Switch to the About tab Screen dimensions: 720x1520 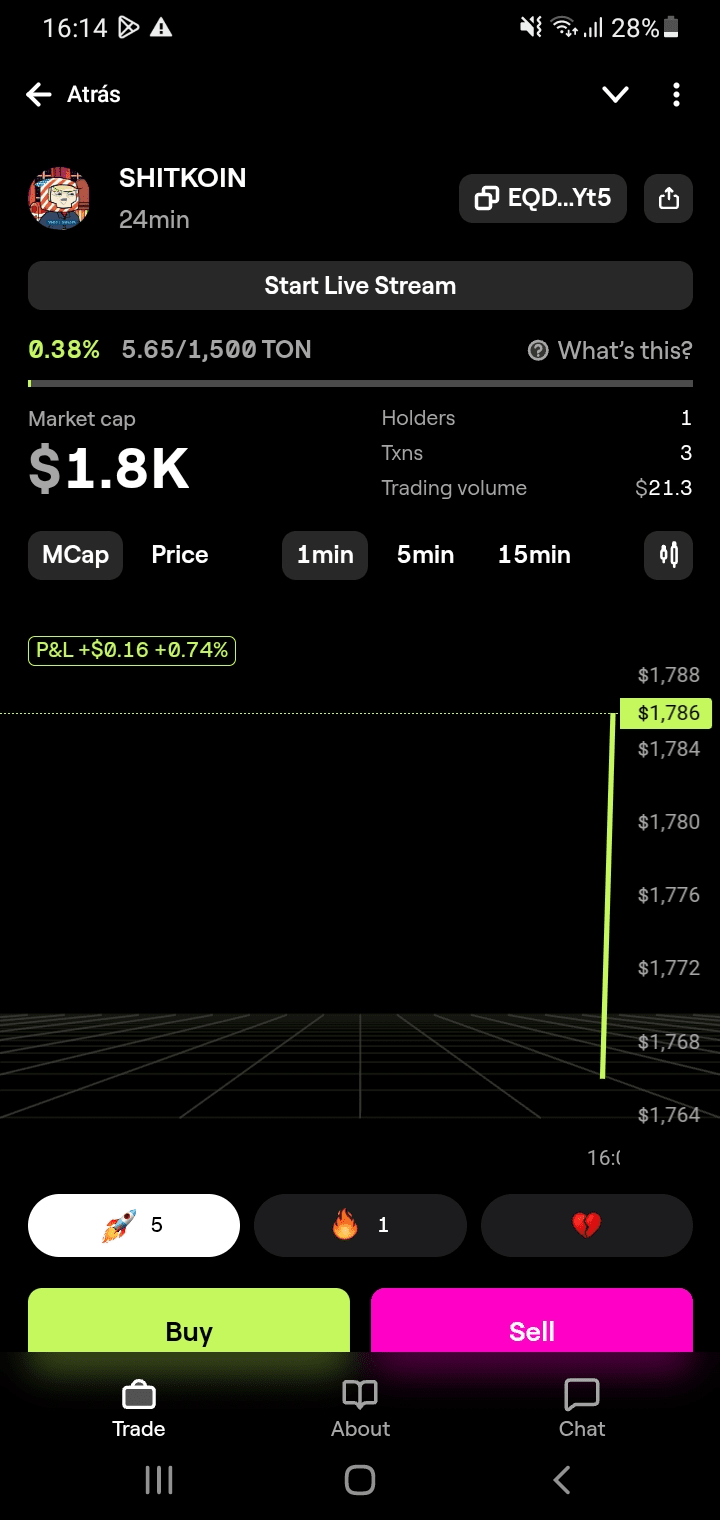360,1408
